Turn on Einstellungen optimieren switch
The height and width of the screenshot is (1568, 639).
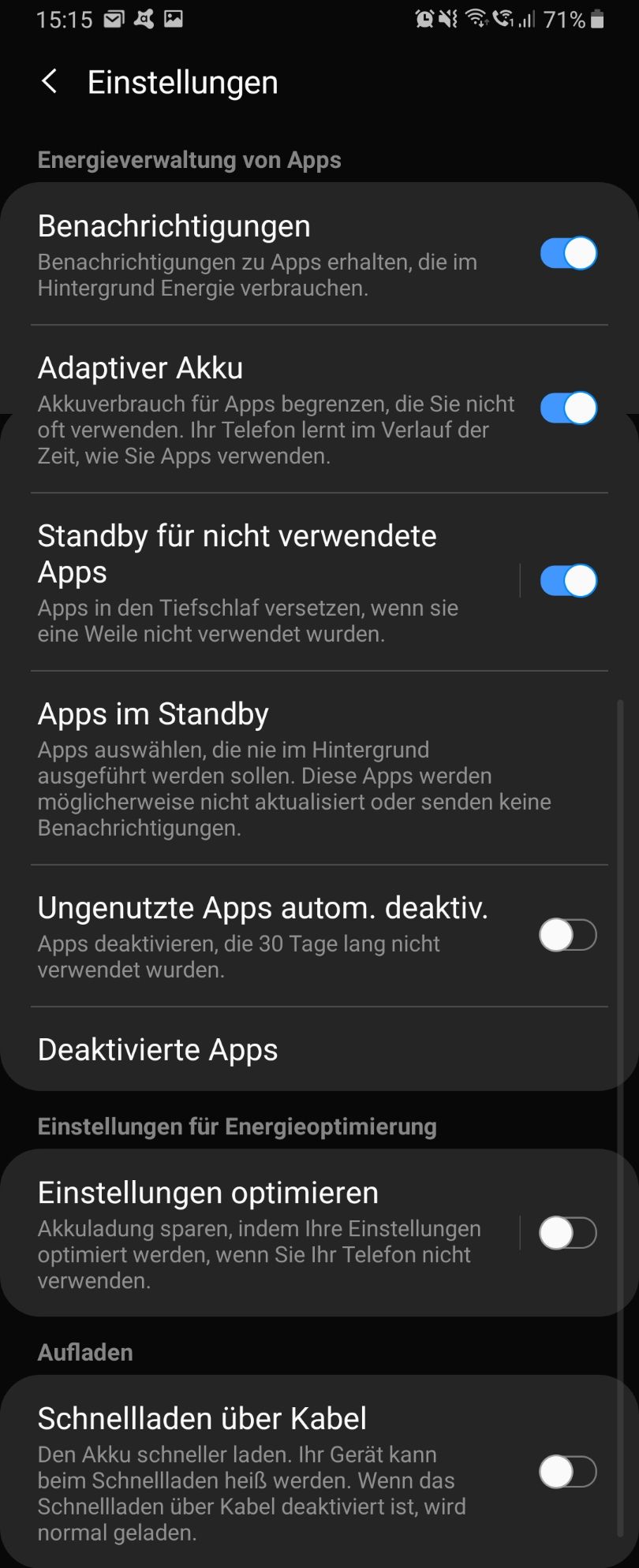tap(568, 1233)
